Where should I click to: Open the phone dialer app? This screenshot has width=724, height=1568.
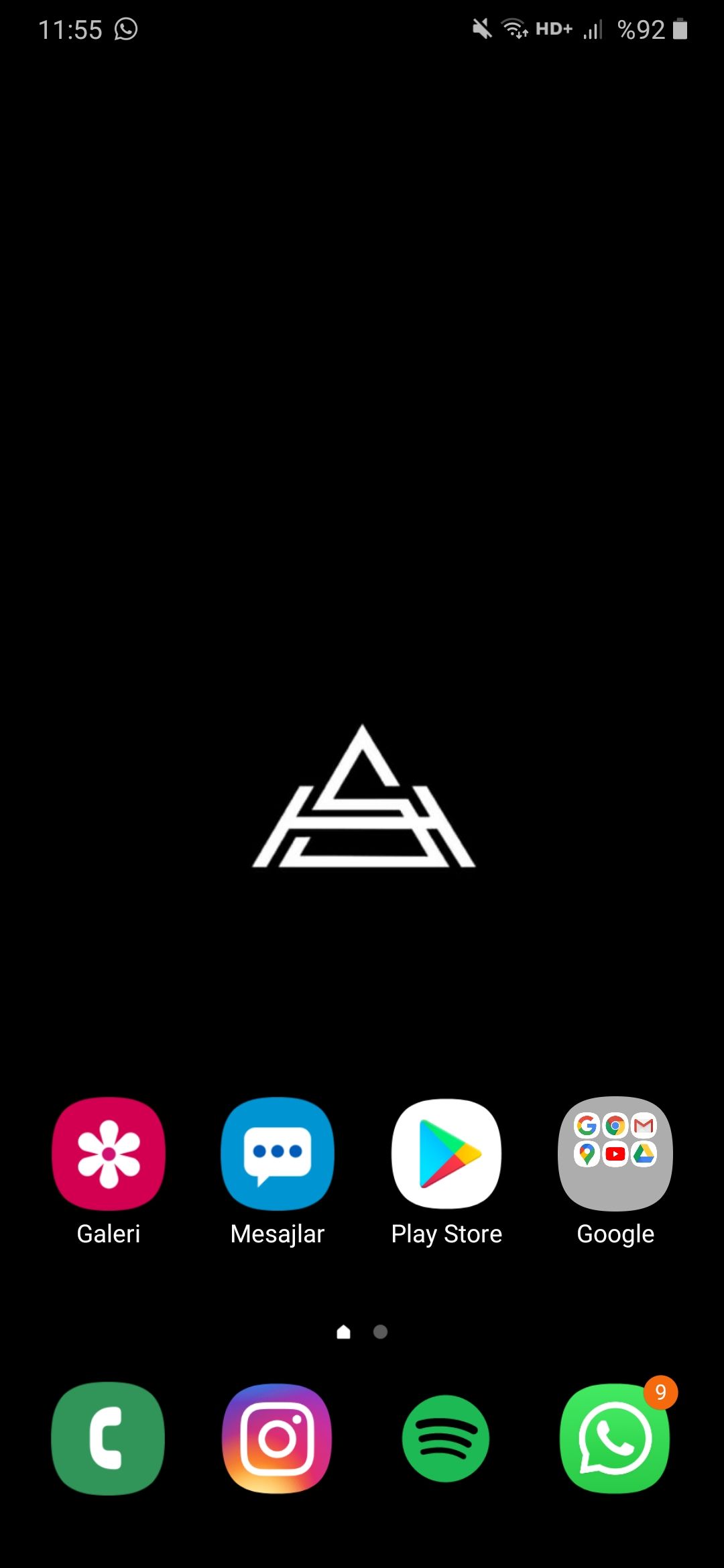click(x=108, y=1438)
